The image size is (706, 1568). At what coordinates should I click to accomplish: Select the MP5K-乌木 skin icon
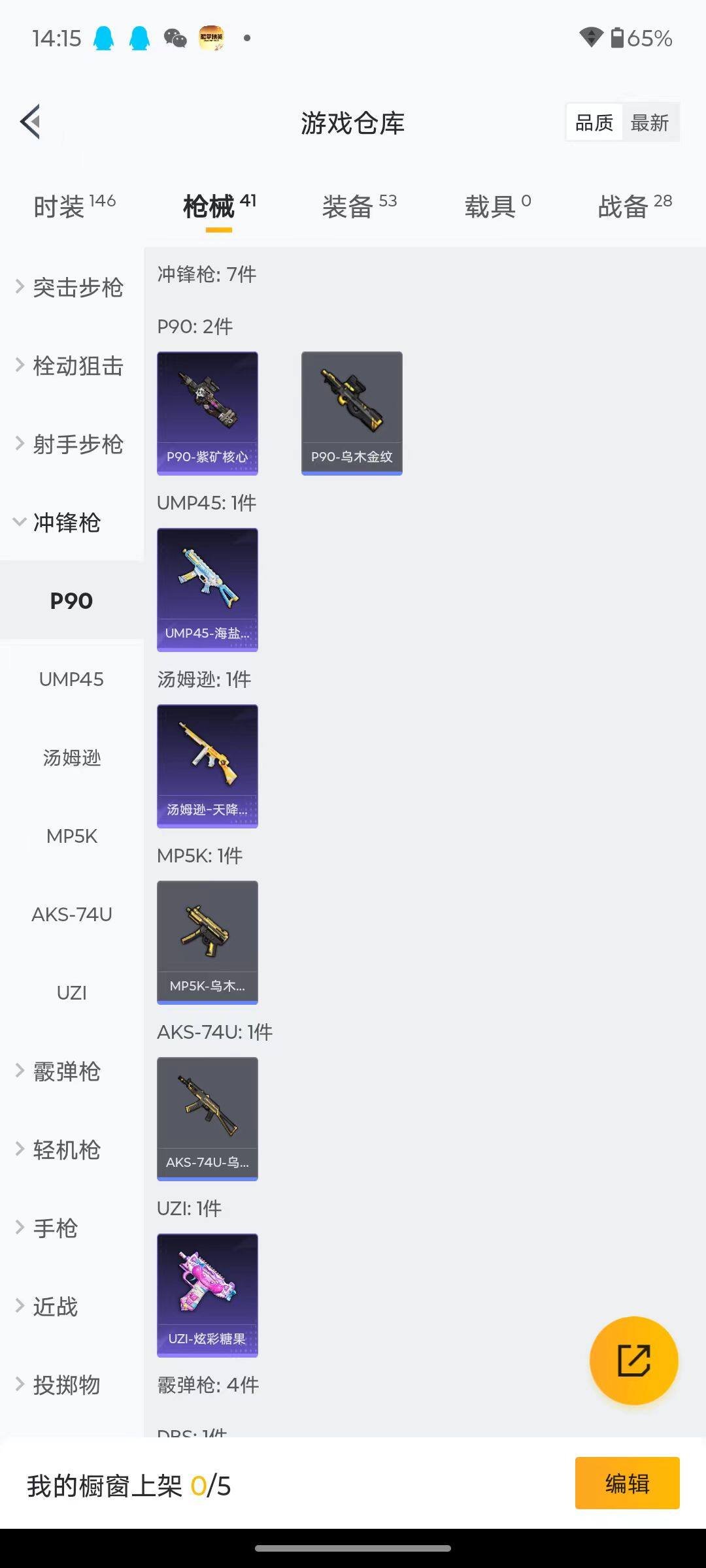click(x=207, y=942)
